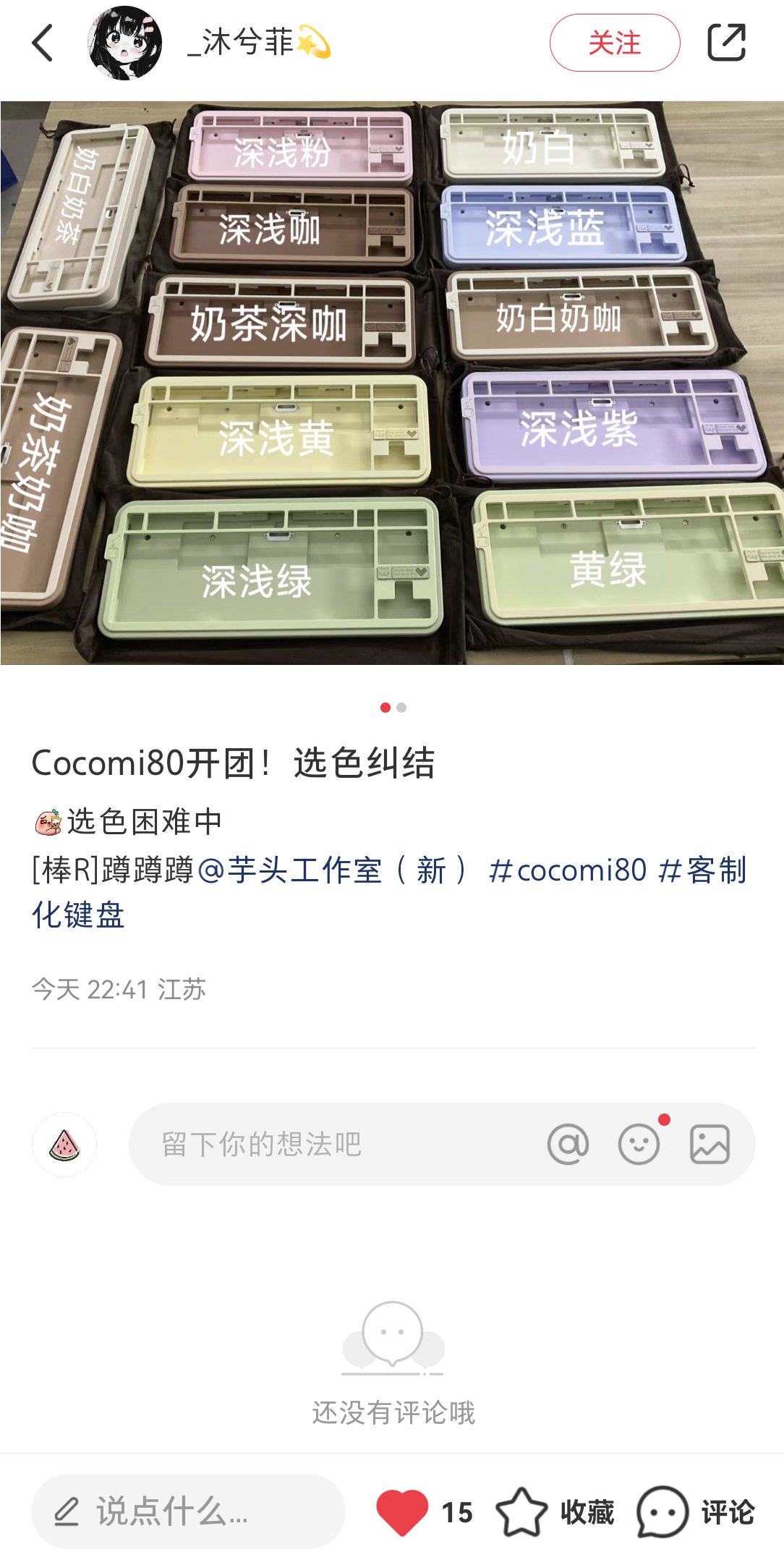This screenshot has width=784, height=1565.
Task: Open the emoji picker in the comment box
Action: [639, 1144]
